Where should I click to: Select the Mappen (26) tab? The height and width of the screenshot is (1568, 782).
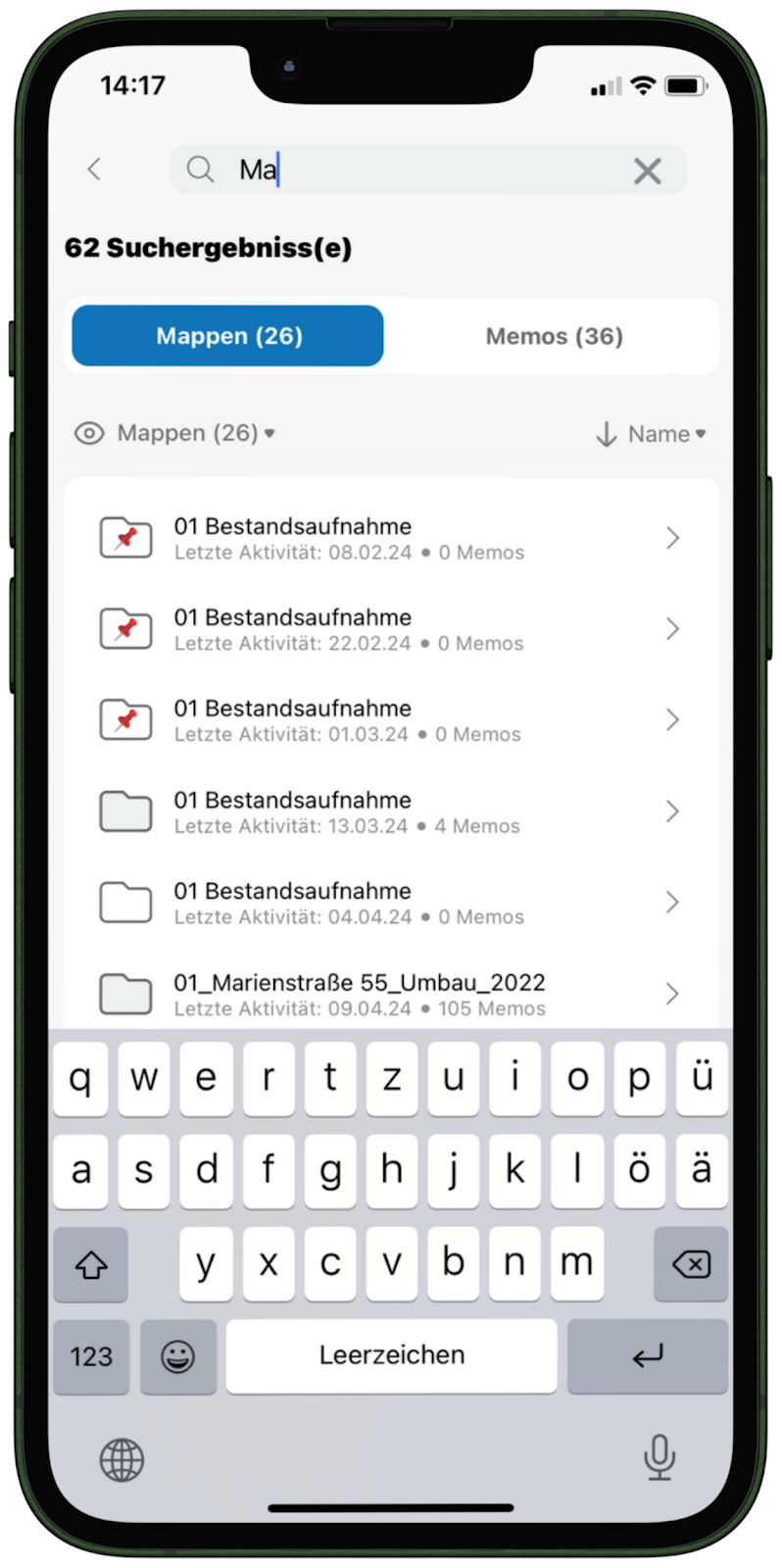pos(227,336)
